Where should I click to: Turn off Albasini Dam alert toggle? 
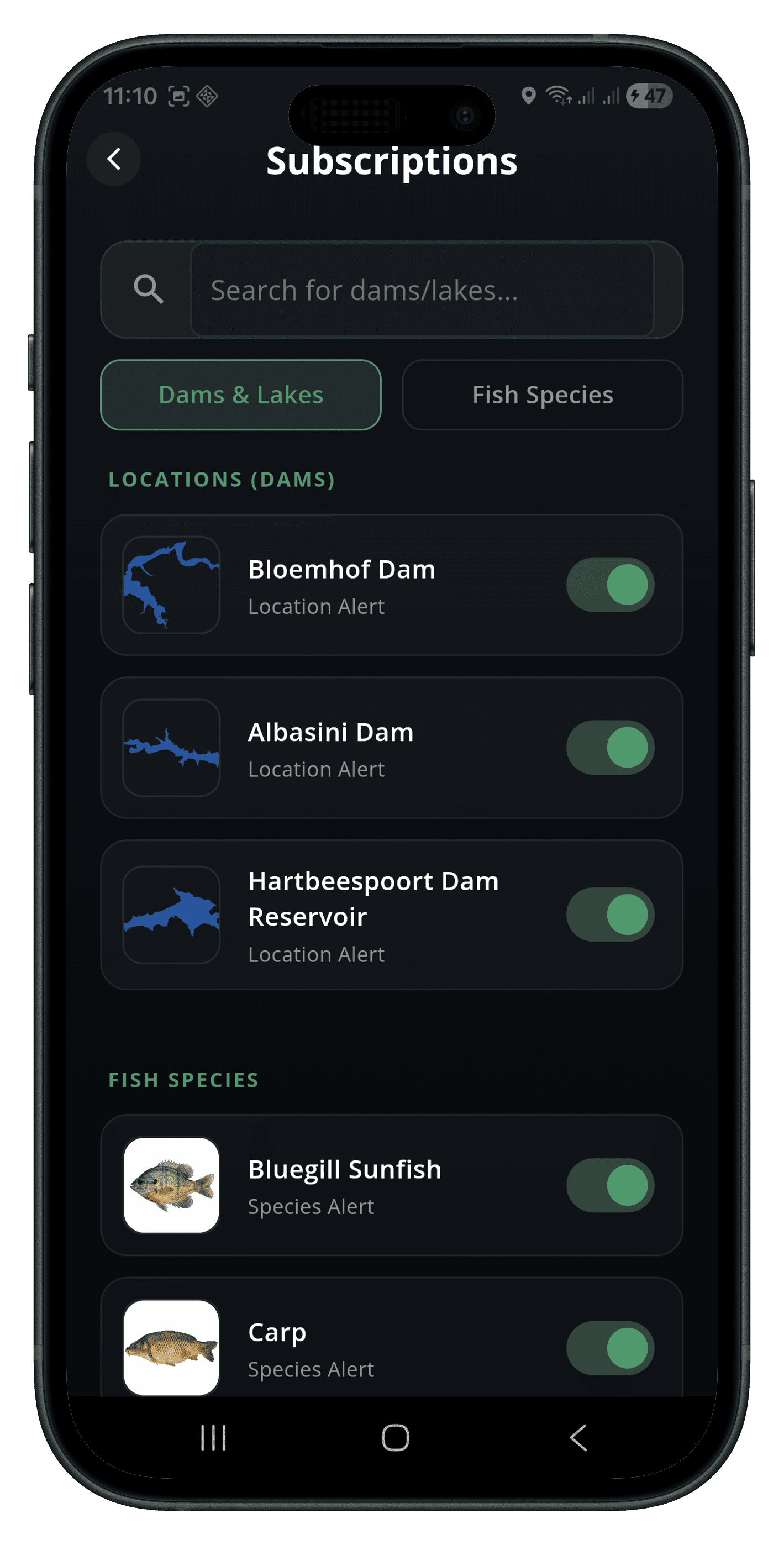coord(610,747)
